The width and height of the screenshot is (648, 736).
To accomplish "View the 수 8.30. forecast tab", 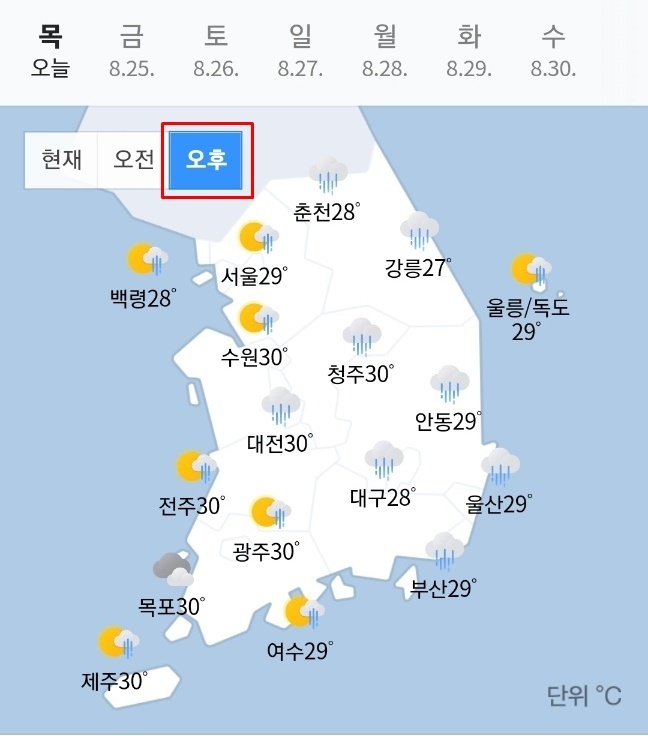I will 553,52.
